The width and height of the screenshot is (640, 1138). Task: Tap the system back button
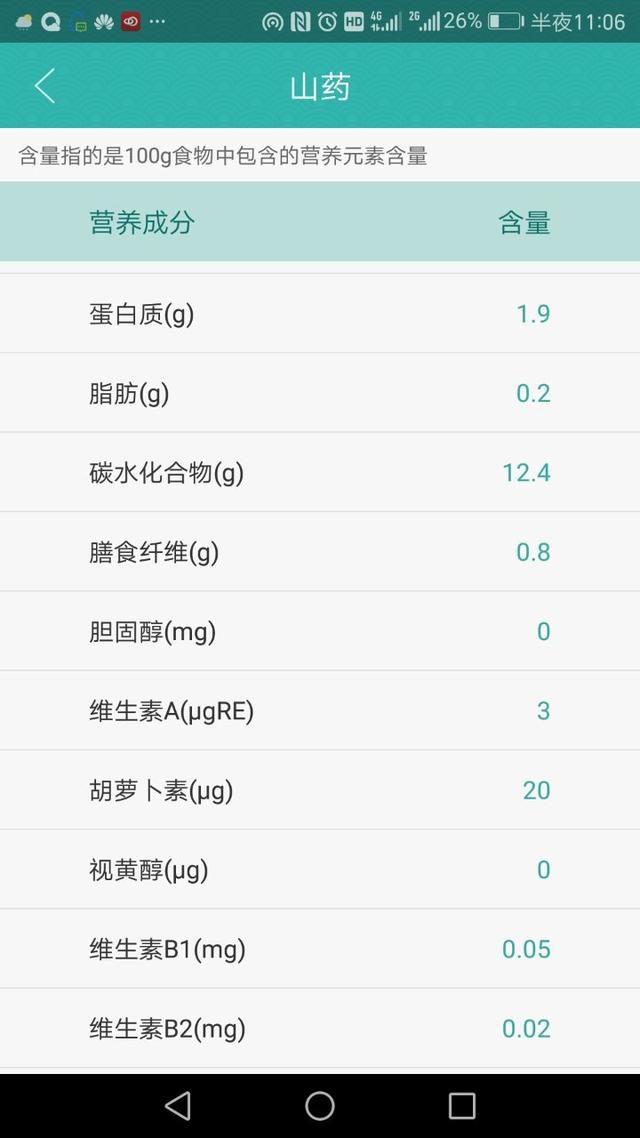pos(178,1105)
